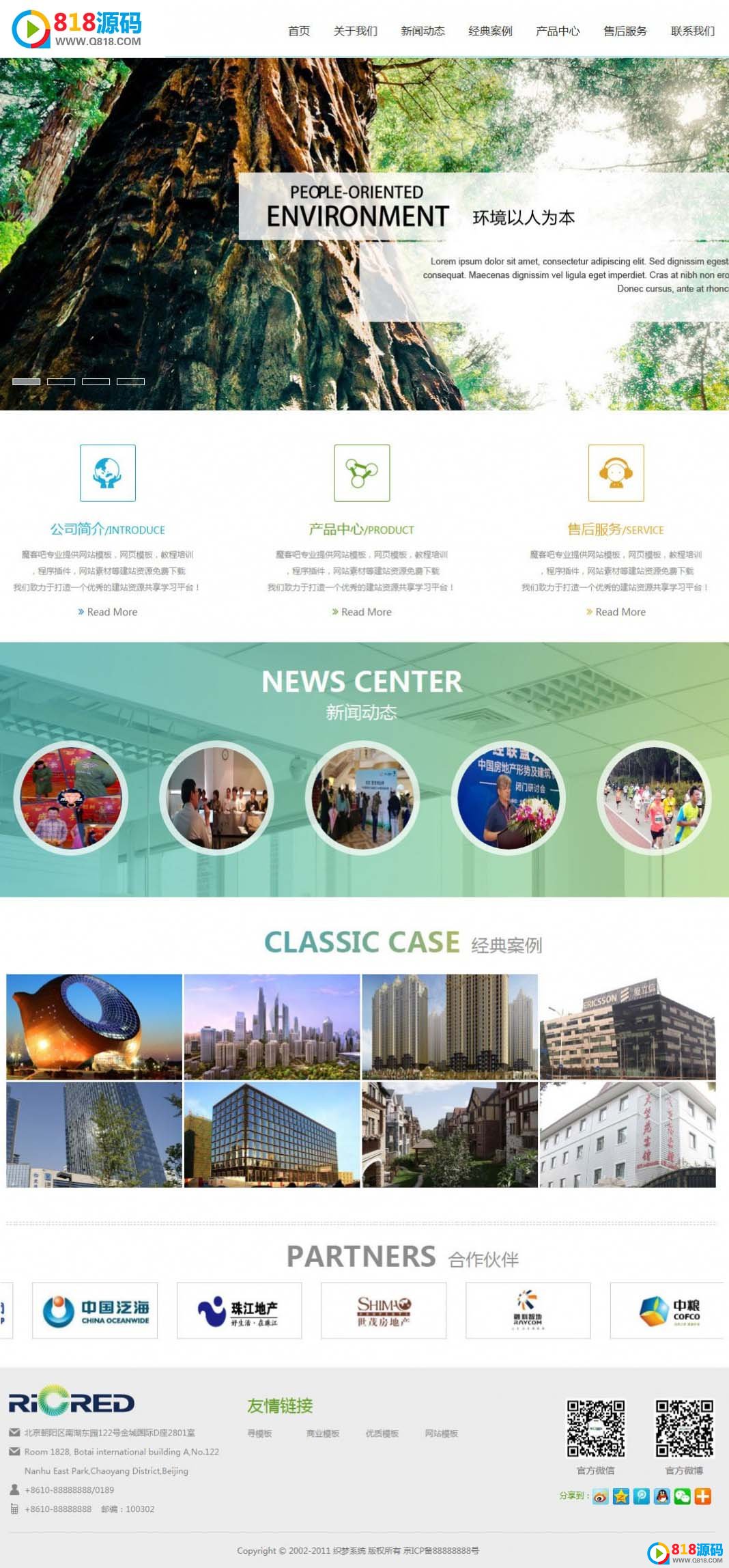Open the 珠江地产 partner card
The image size is (729, 1568).
(x=240, y=1310)
